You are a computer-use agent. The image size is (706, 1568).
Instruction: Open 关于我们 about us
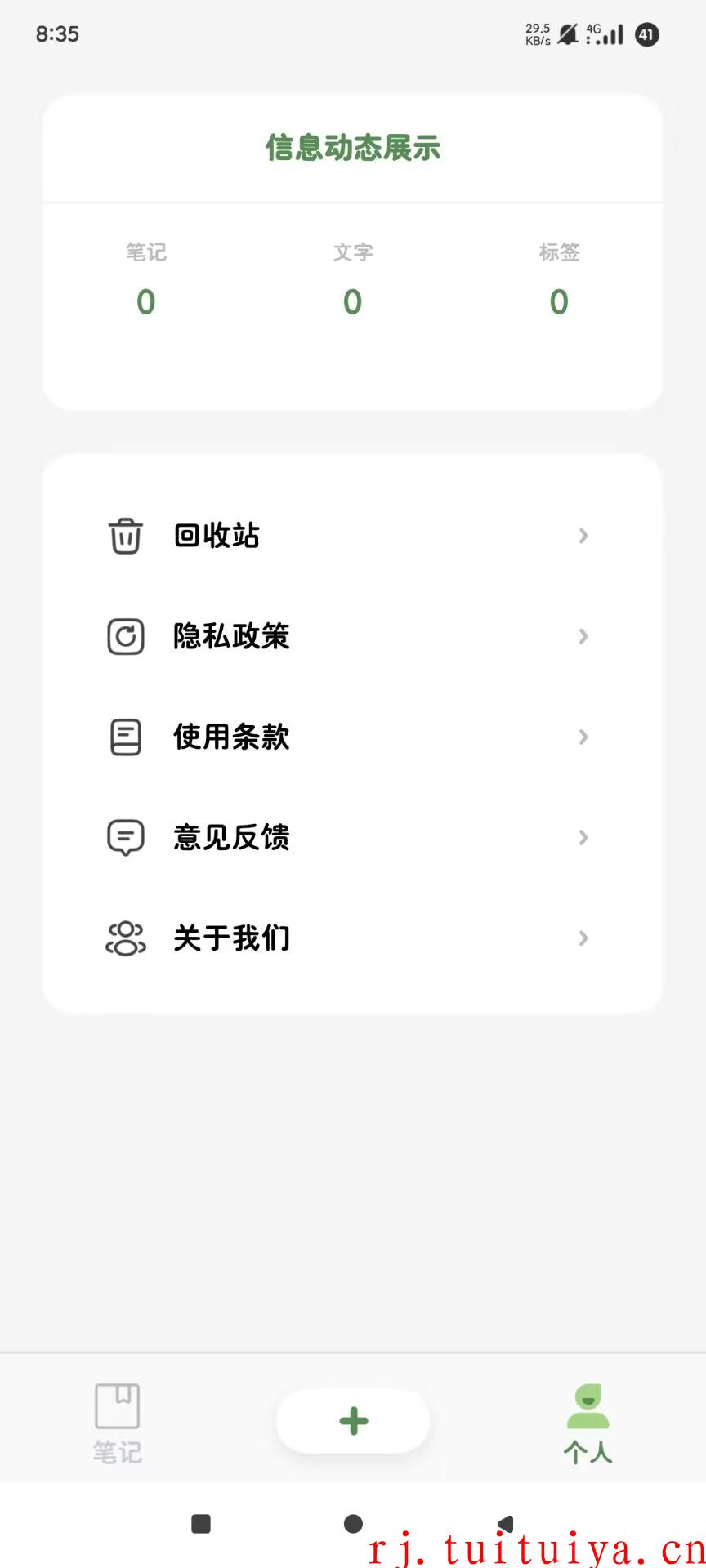tap(352, 938)
